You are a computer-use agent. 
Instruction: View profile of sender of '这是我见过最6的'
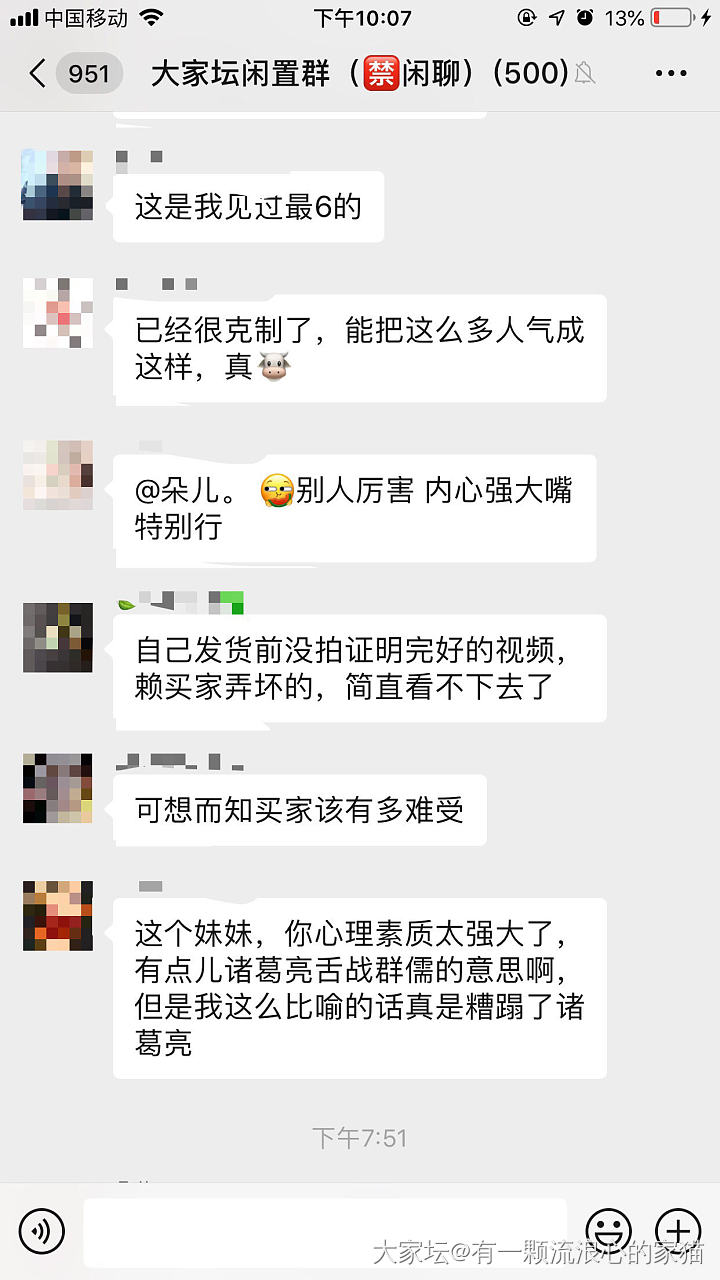[x=58, y=185]
